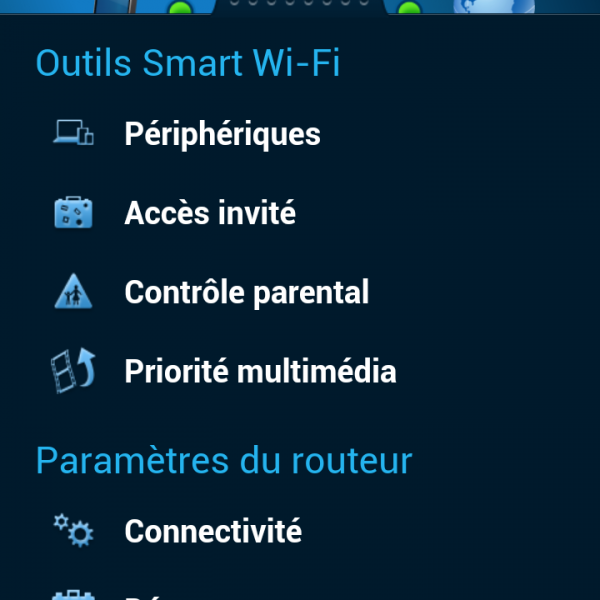This screenshot has height=600, width=600.
Task: Open Périphériques
Action: (222, 134)
